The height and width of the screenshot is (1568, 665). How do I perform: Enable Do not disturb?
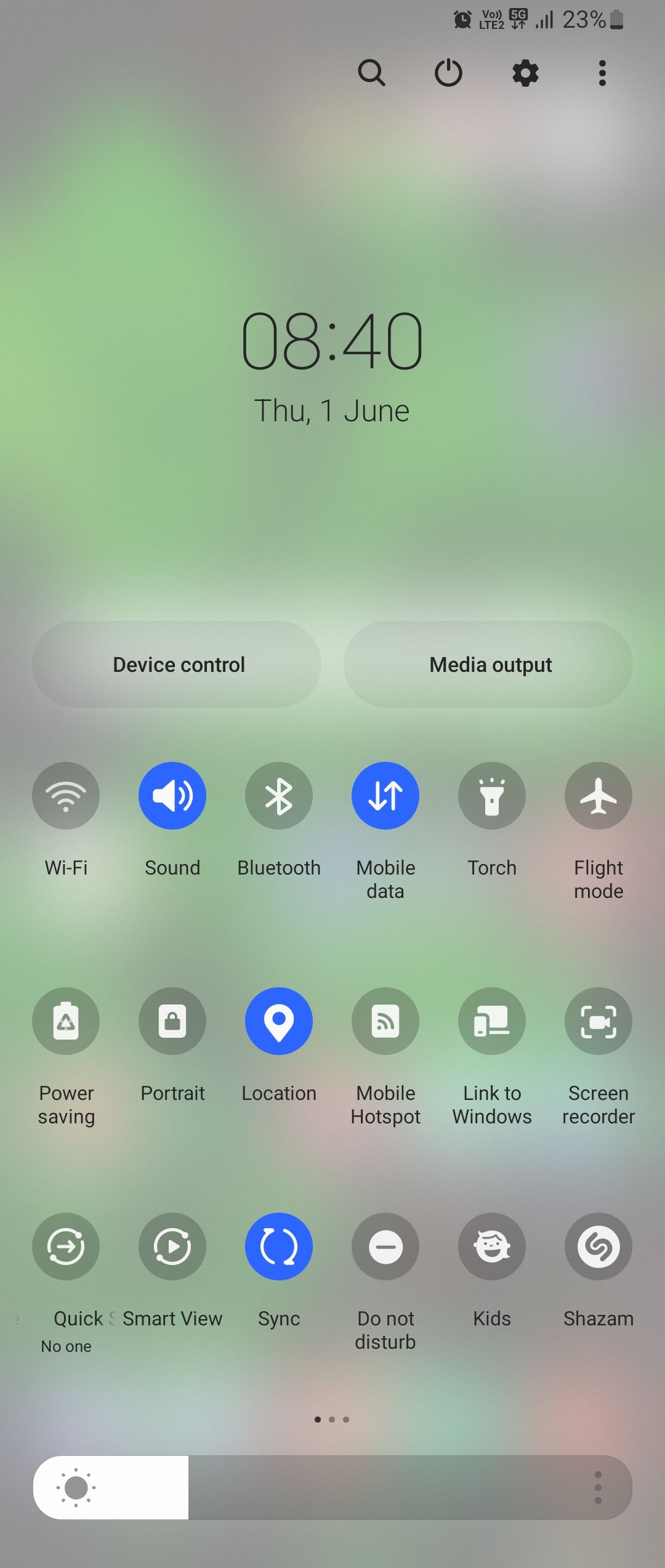pyautogui.click(x=385, y=1246)
